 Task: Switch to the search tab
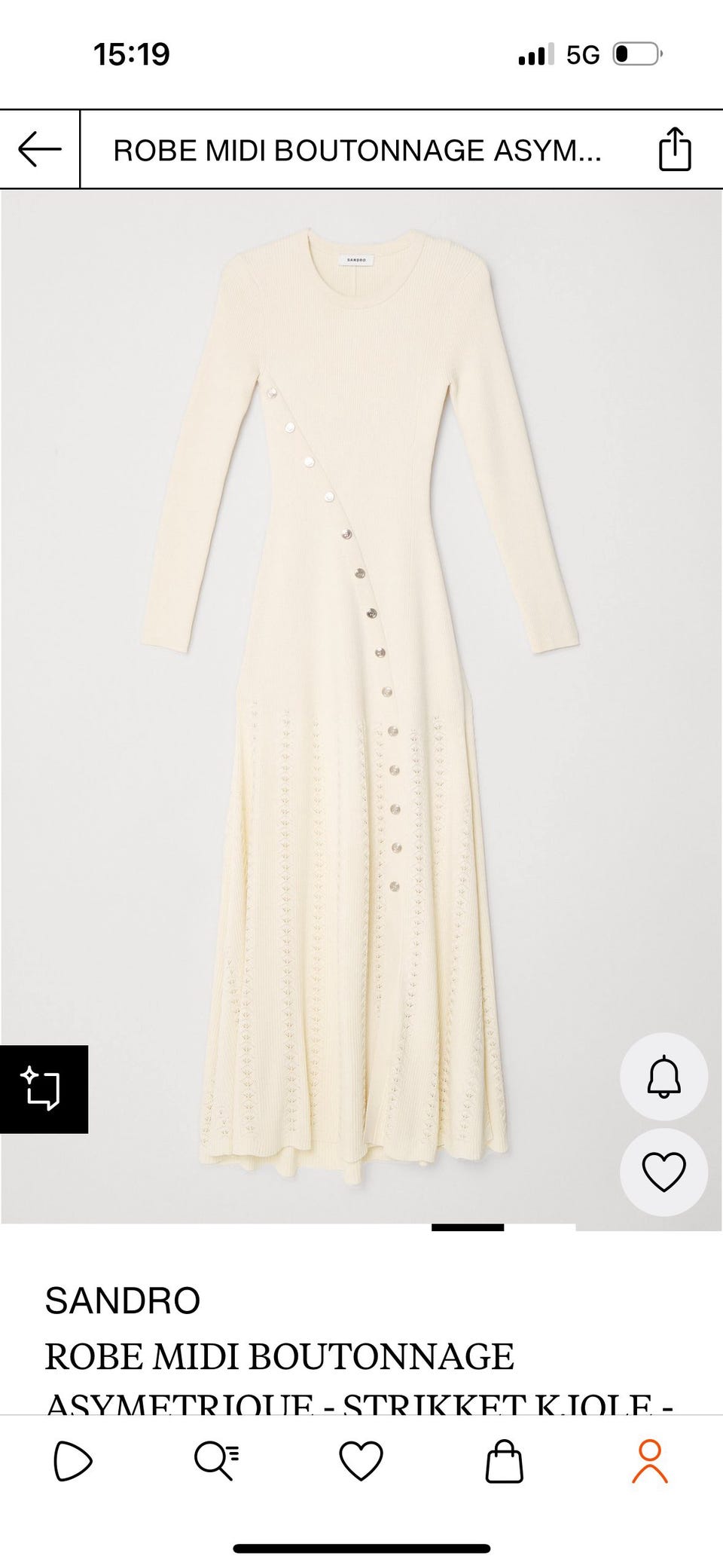pyautogui.click(x=216, y=1462)
